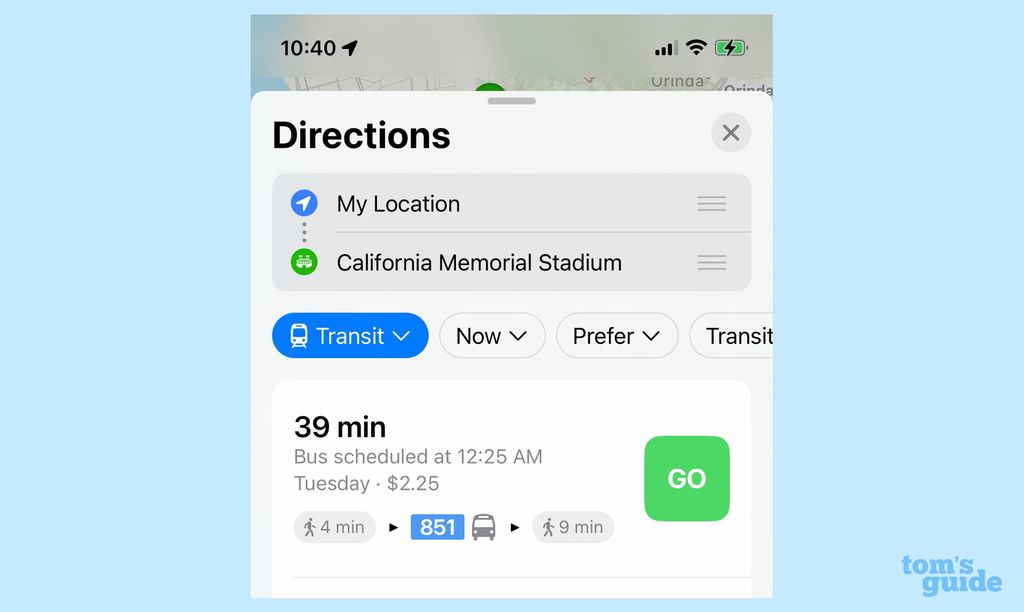The image size is (1024, 612).
Task: Tap the partially visible Transit chip on the right
Action: [x=736, y=336]
